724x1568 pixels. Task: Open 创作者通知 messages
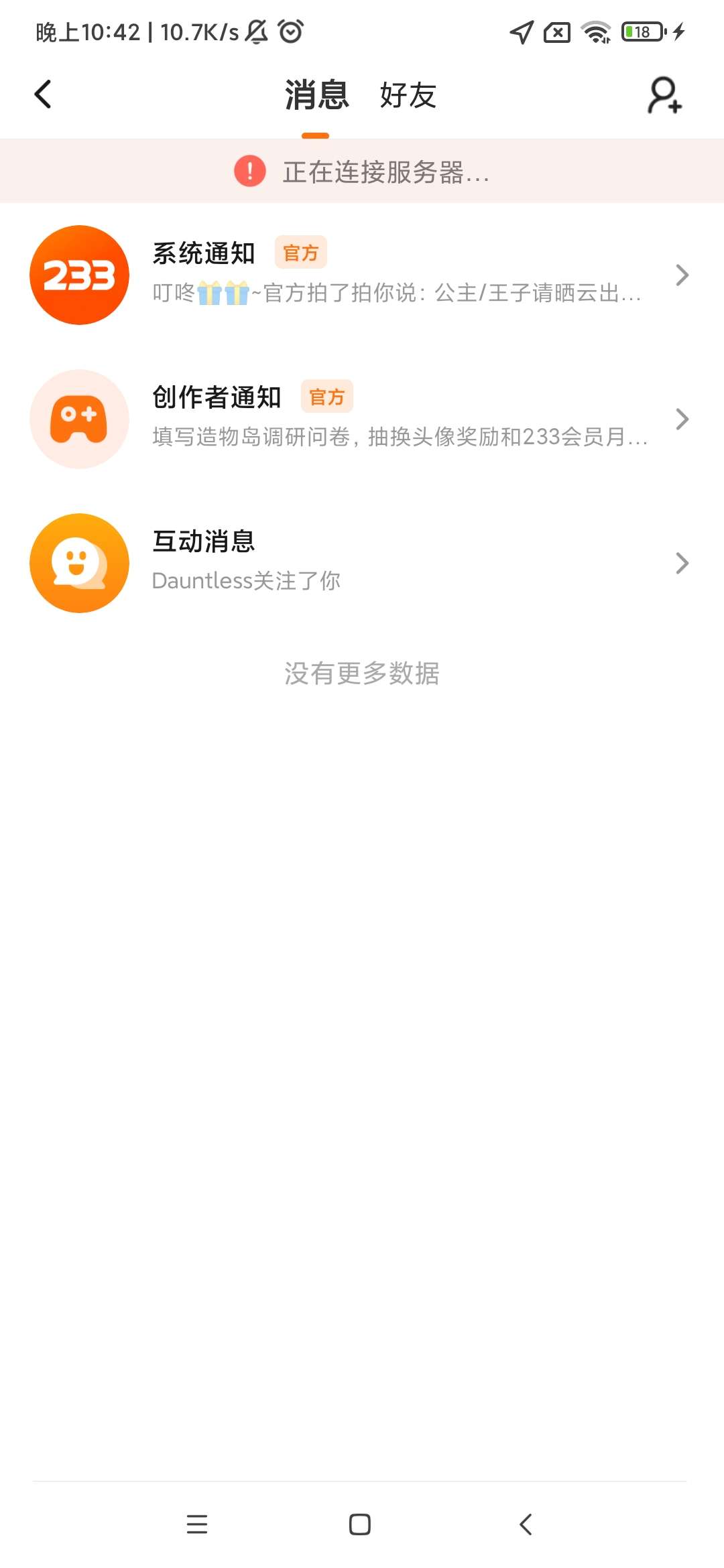[362, 419]
